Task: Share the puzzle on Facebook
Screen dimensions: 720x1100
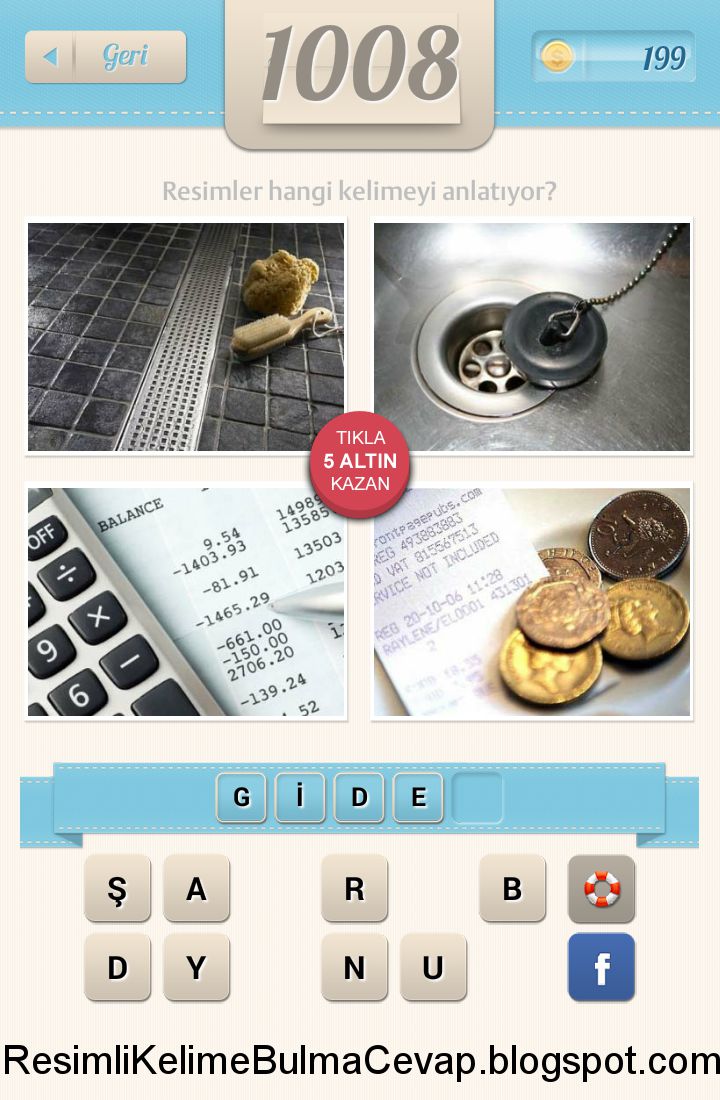Action: click(601, 967)
